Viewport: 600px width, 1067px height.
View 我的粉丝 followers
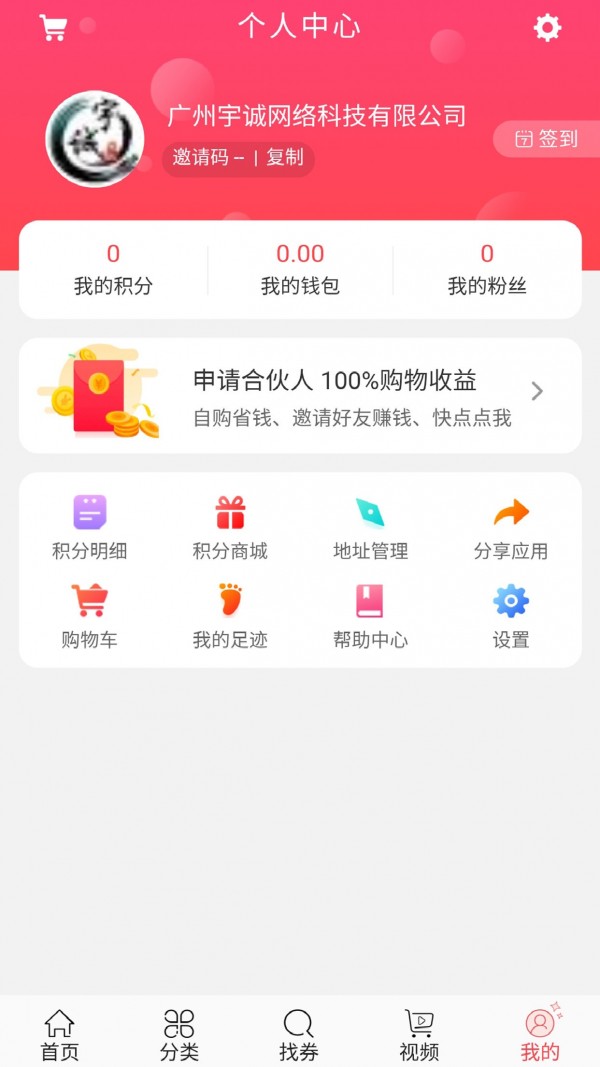pos(487,270)
